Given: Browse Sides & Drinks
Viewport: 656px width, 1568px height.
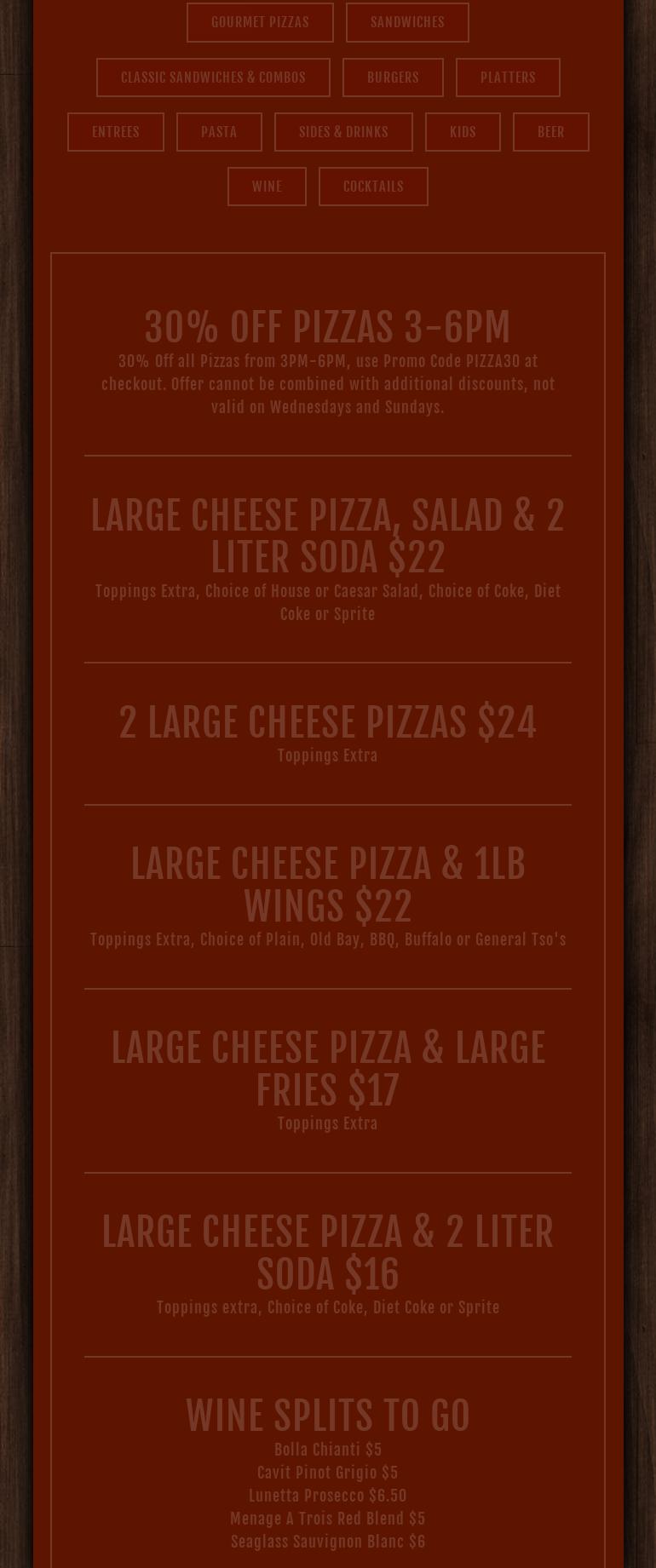Looking at the screenshot, I should (343, 132).
